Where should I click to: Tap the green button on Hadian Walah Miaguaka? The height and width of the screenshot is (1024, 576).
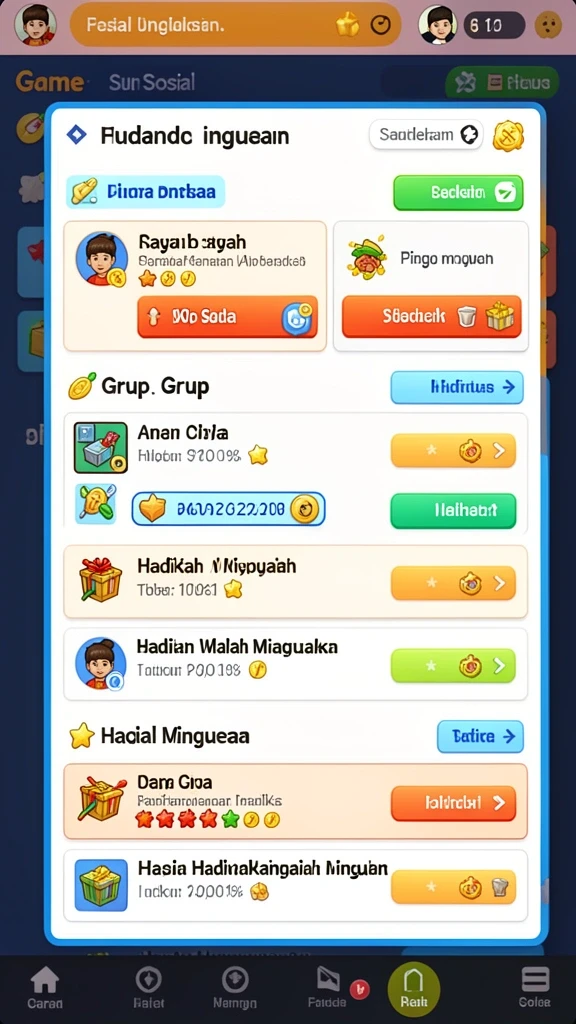pos(453,665)
